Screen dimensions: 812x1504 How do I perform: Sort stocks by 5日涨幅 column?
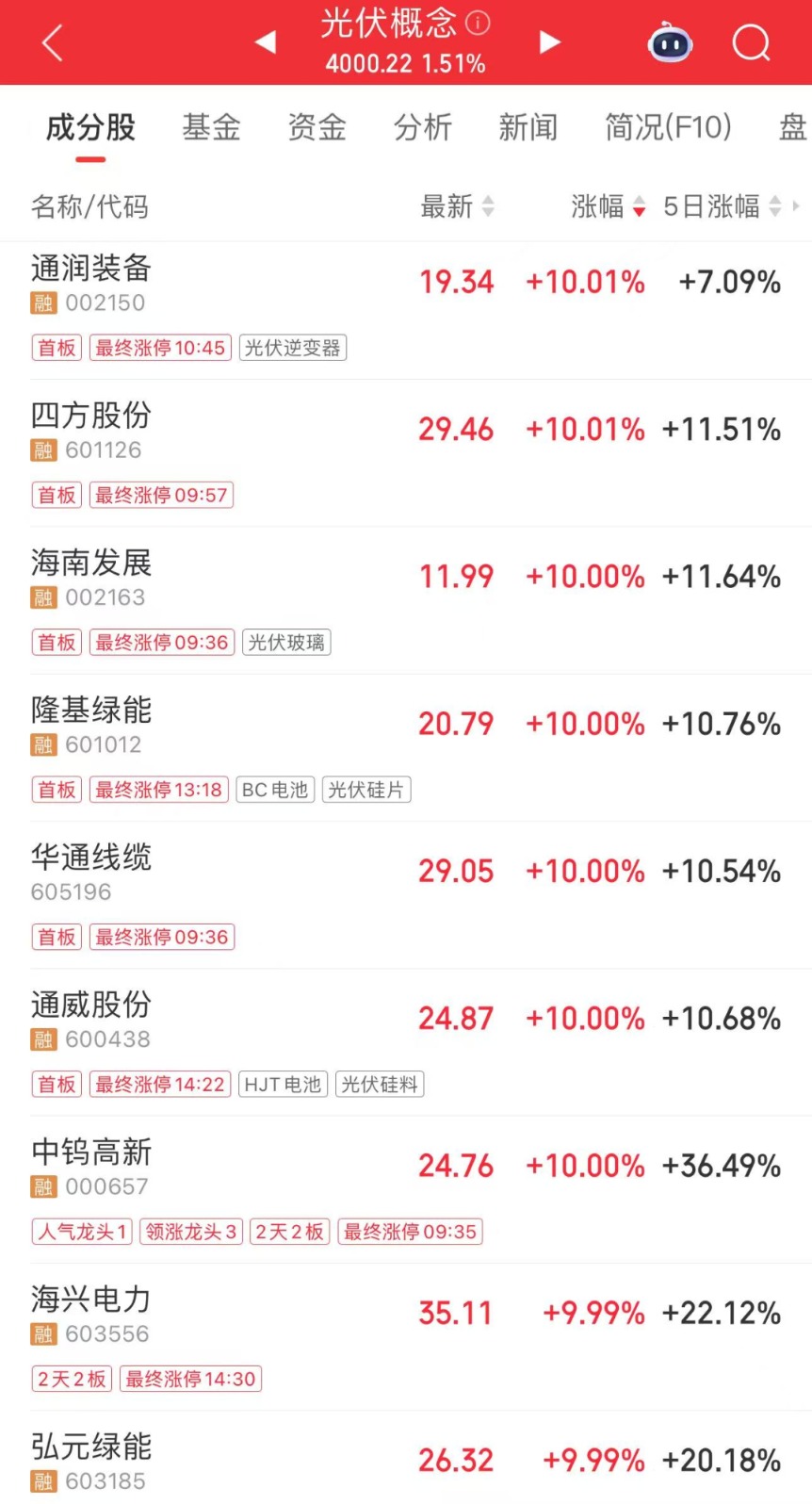tap(722, 206)
